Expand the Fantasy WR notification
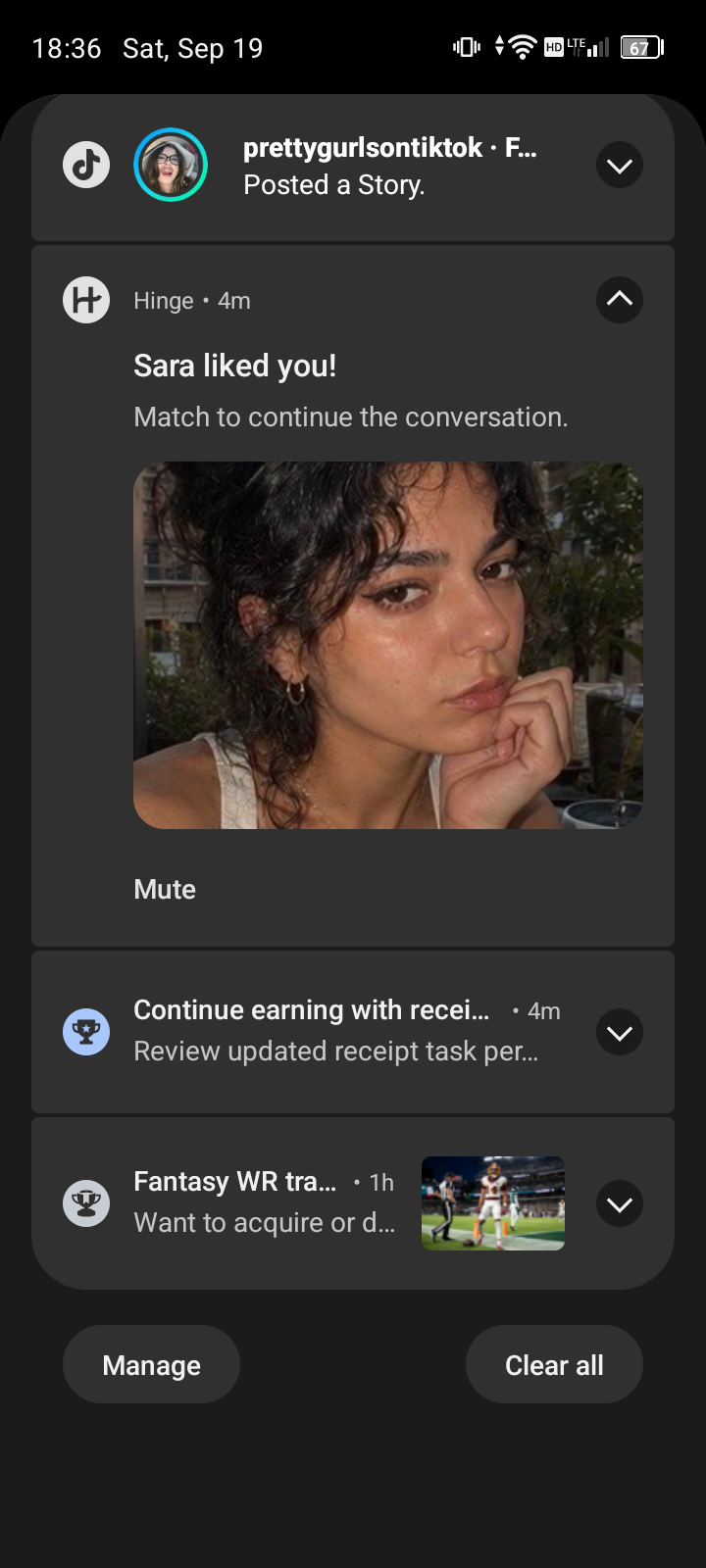706x1568 pixels. (620, 1204)
